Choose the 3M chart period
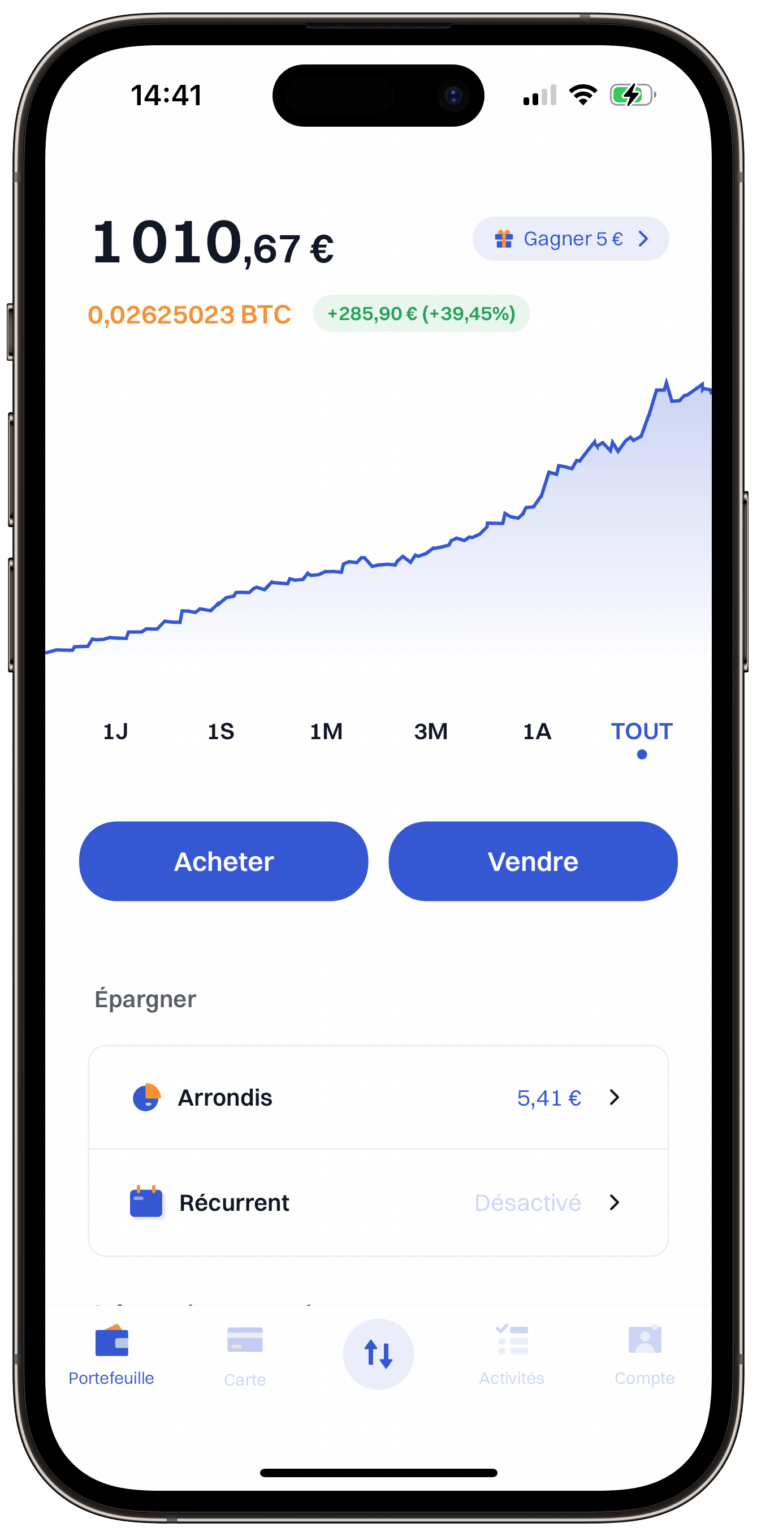 (431, 731)
